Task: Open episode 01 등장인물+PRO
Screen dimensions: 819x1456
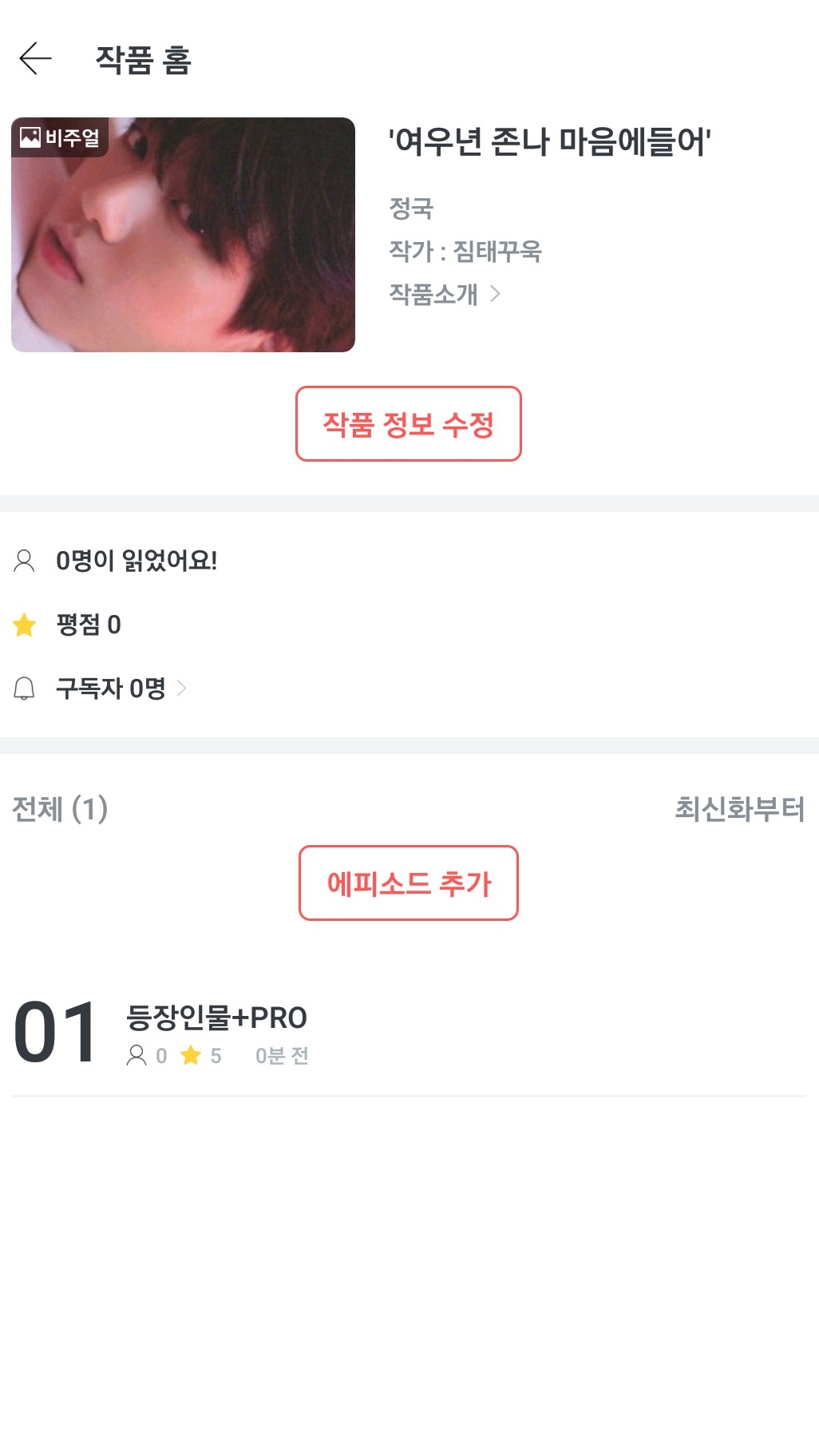Action: click(409, 1033)
